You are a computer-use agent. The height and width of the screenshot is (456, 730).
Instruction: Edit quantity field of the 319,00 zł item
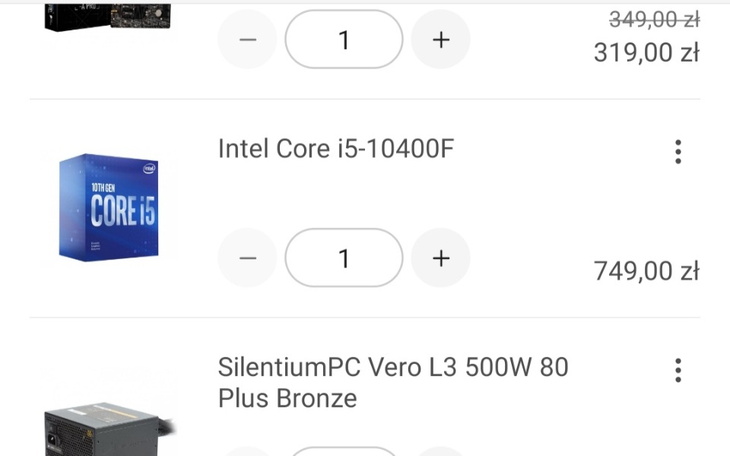pos(344,40)
